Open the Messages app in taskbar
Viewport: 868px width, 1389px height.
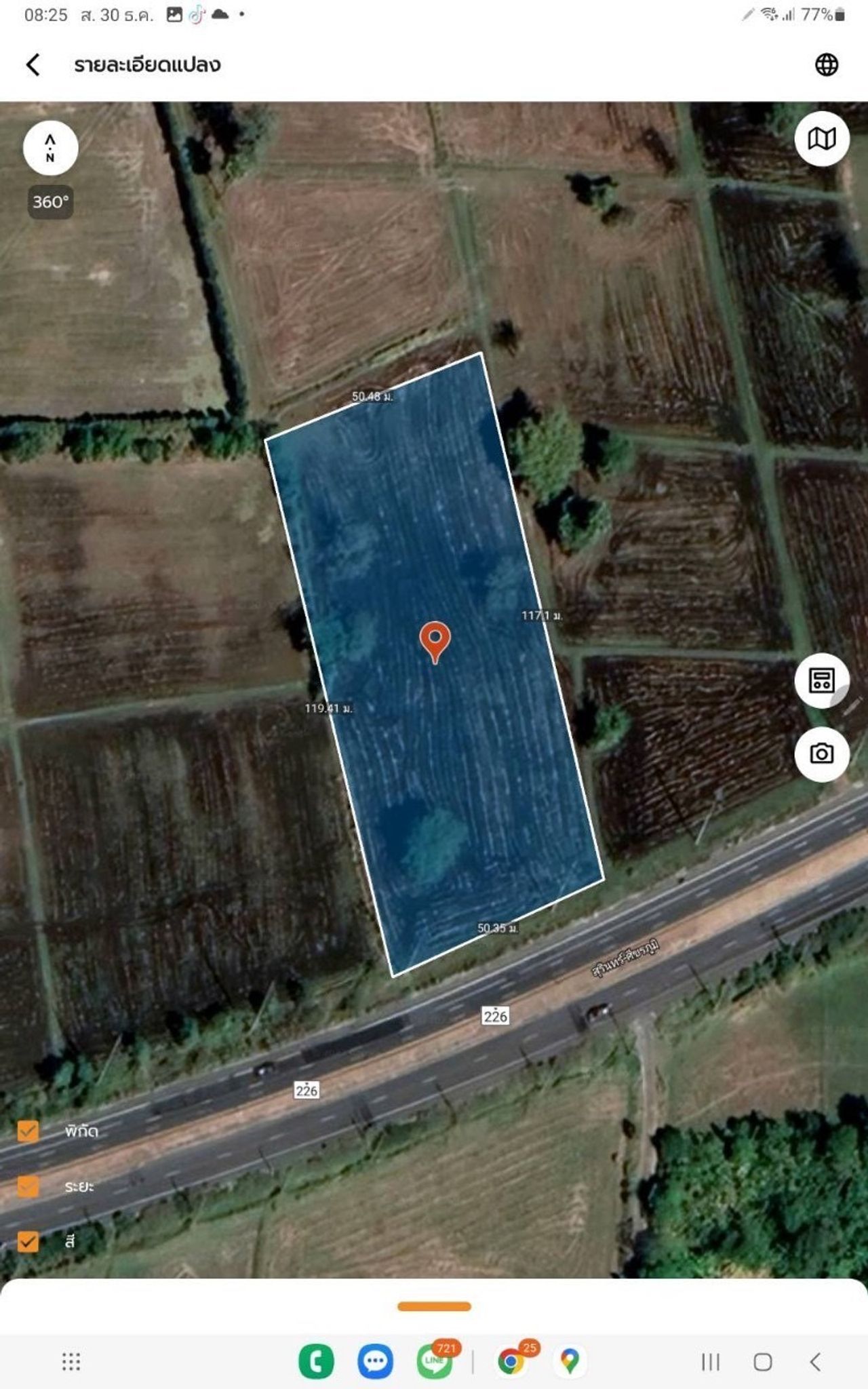[x=375, y=1361]
